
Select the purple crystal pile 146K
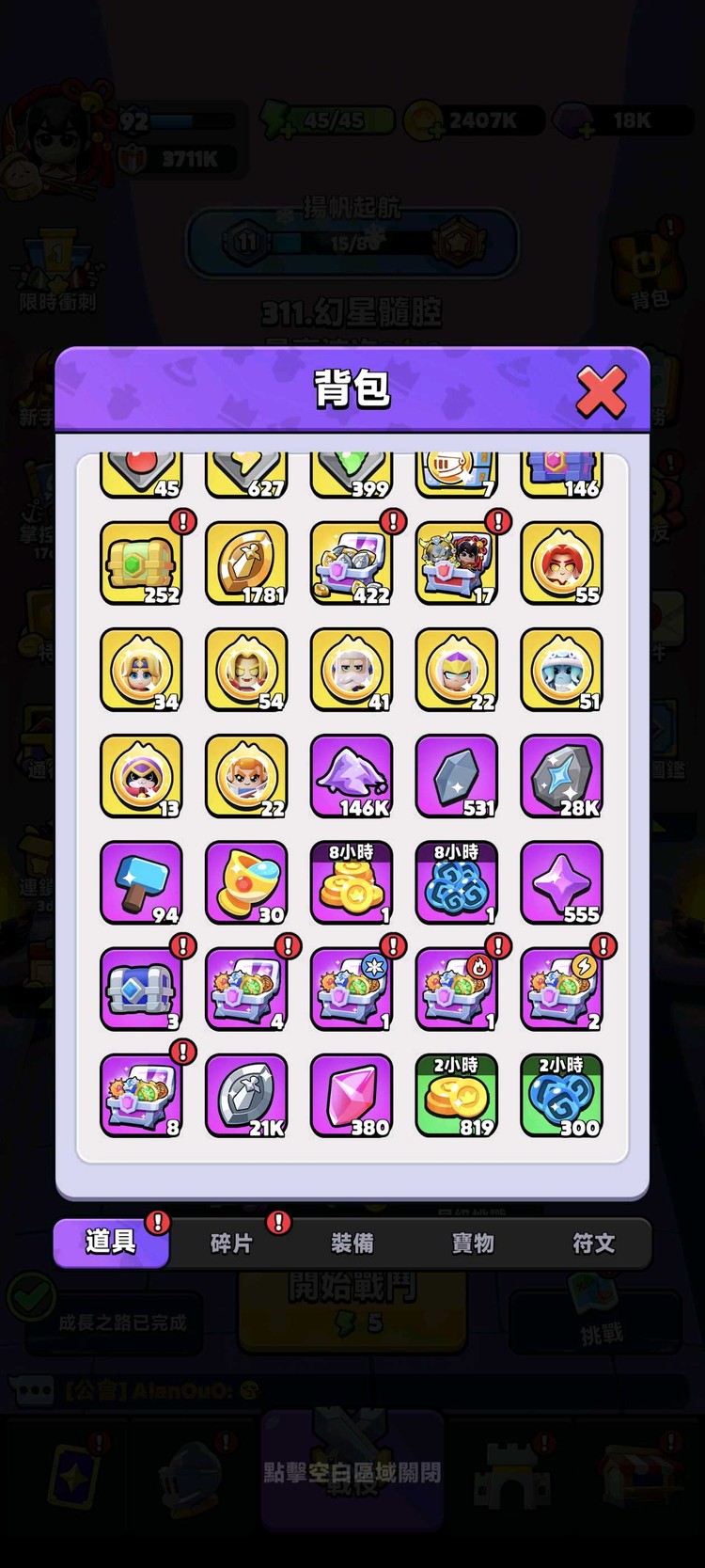click(x=352, y=776)
